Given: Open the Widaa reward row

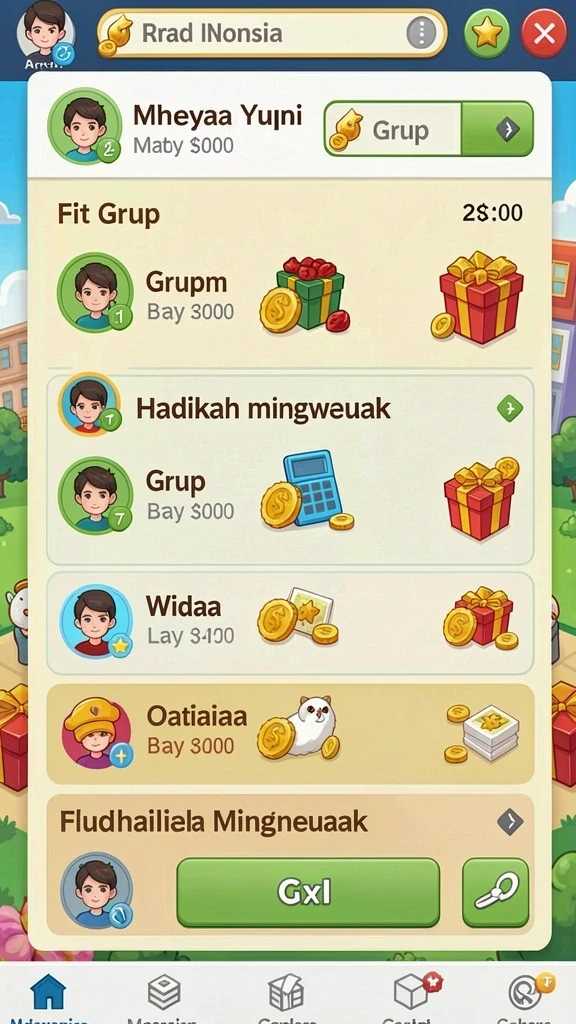Looking at the screenshot, I should tap(290, 622).
